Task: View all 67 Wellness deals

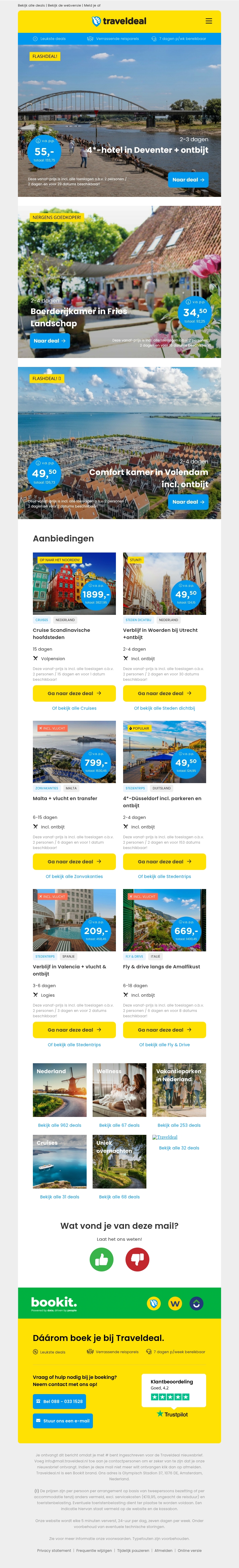Action: tap(119, 1126)
